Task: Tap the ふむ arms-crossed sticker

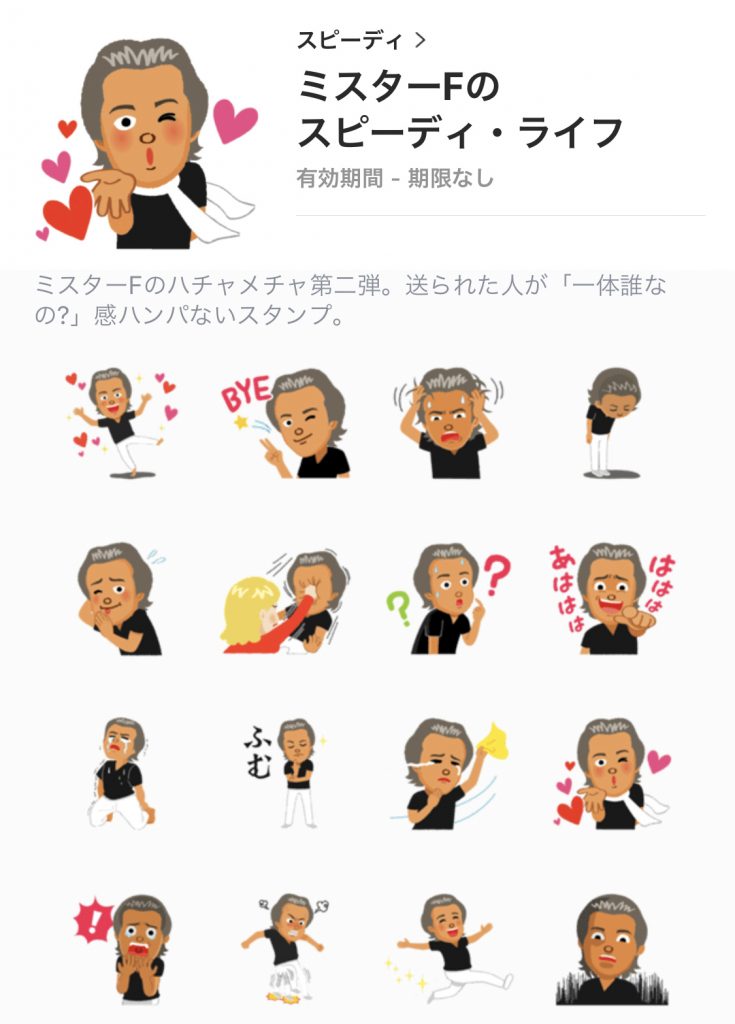Action: tap(283, 774)
